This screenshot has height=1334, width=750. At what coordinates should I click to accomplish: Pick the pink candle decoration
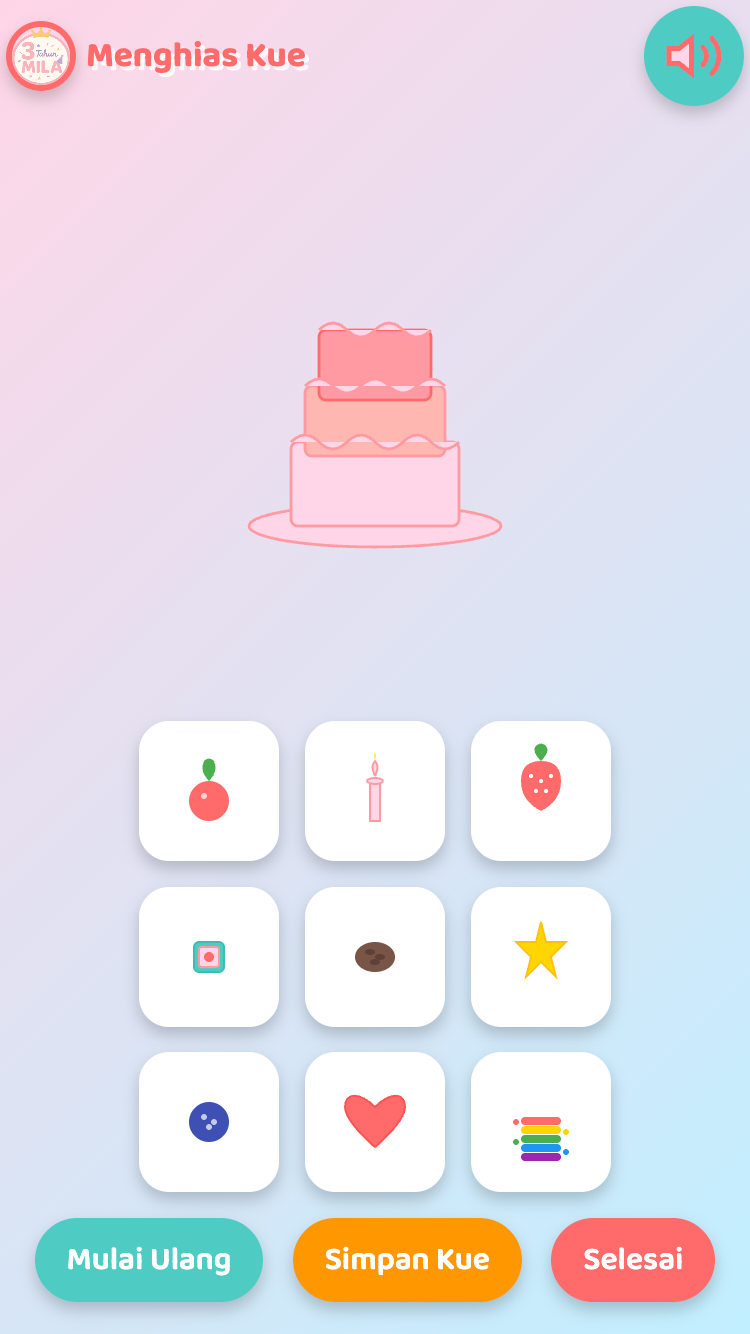coord(375,791)
